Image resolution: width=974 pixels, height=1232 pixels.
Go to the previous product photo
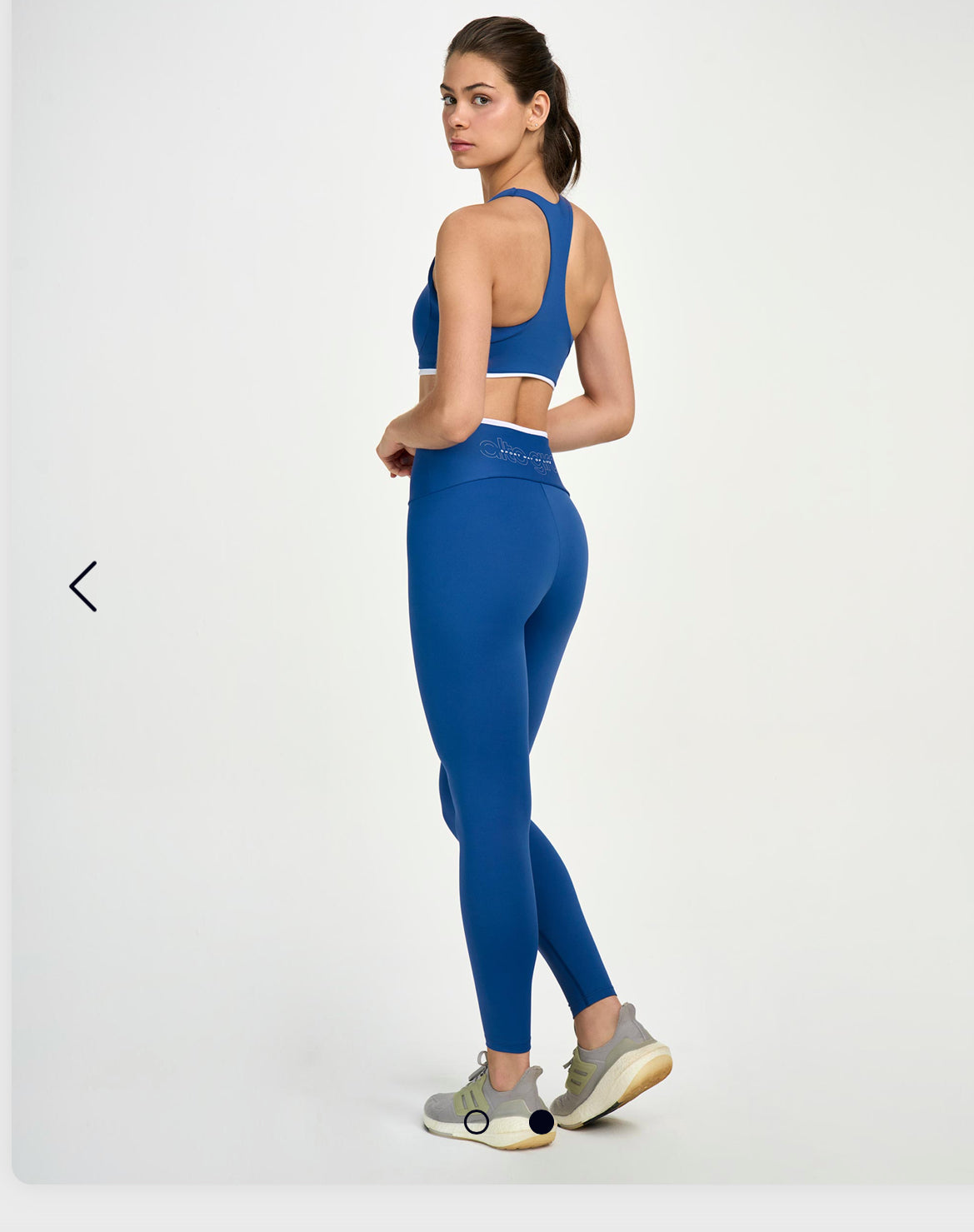pyautogui.click(x=83, y=586)
